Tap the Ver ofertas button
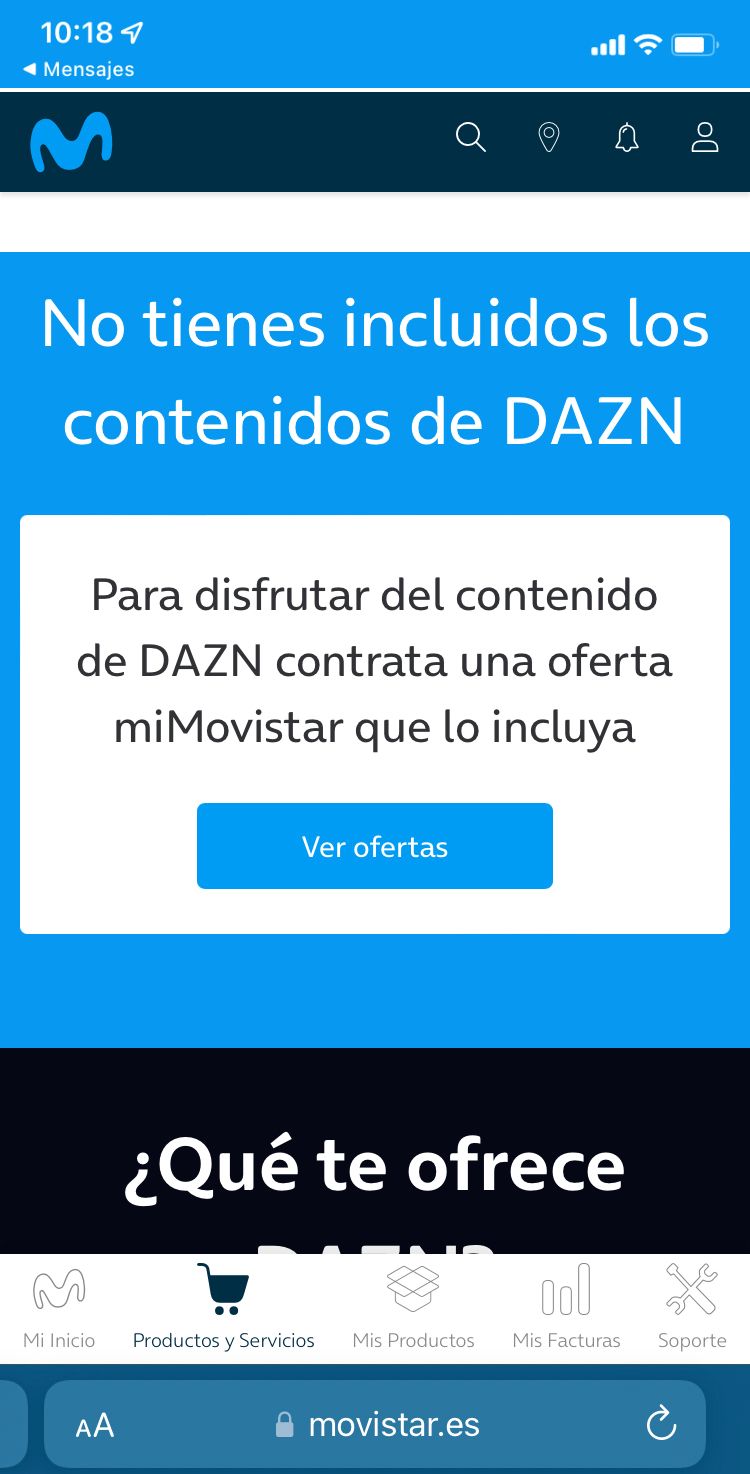Viewport: 750px width, 1474px height. pos(374,846)
